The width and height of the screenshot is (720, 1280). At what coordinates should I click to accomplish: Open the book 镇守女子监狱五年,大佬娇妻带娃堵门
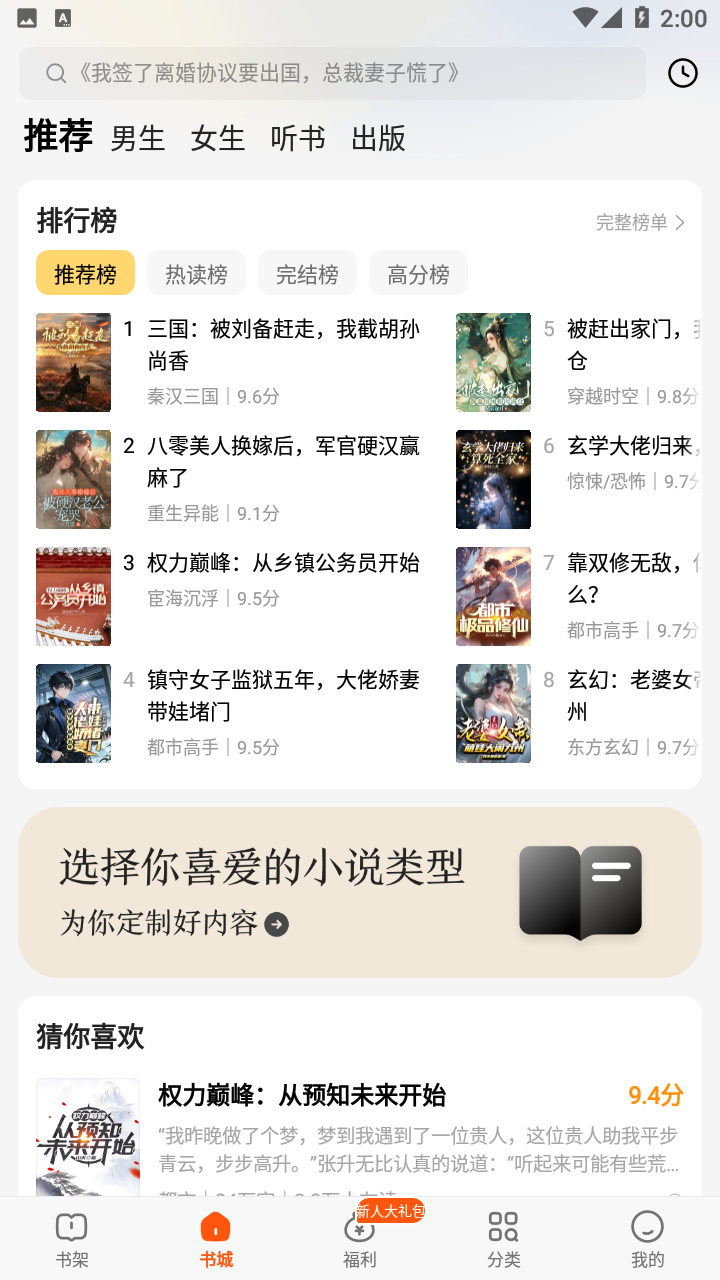(x=283, y=696)
